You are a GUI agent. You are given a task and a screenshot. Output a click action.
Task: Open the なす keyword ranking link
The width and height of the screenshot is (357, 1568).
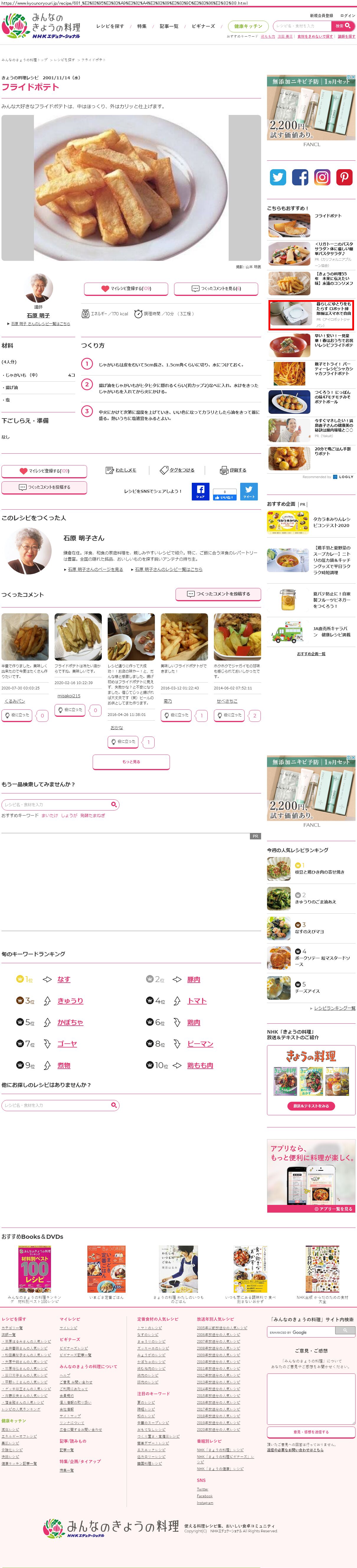pyautogui.click(x=63, y=979)
